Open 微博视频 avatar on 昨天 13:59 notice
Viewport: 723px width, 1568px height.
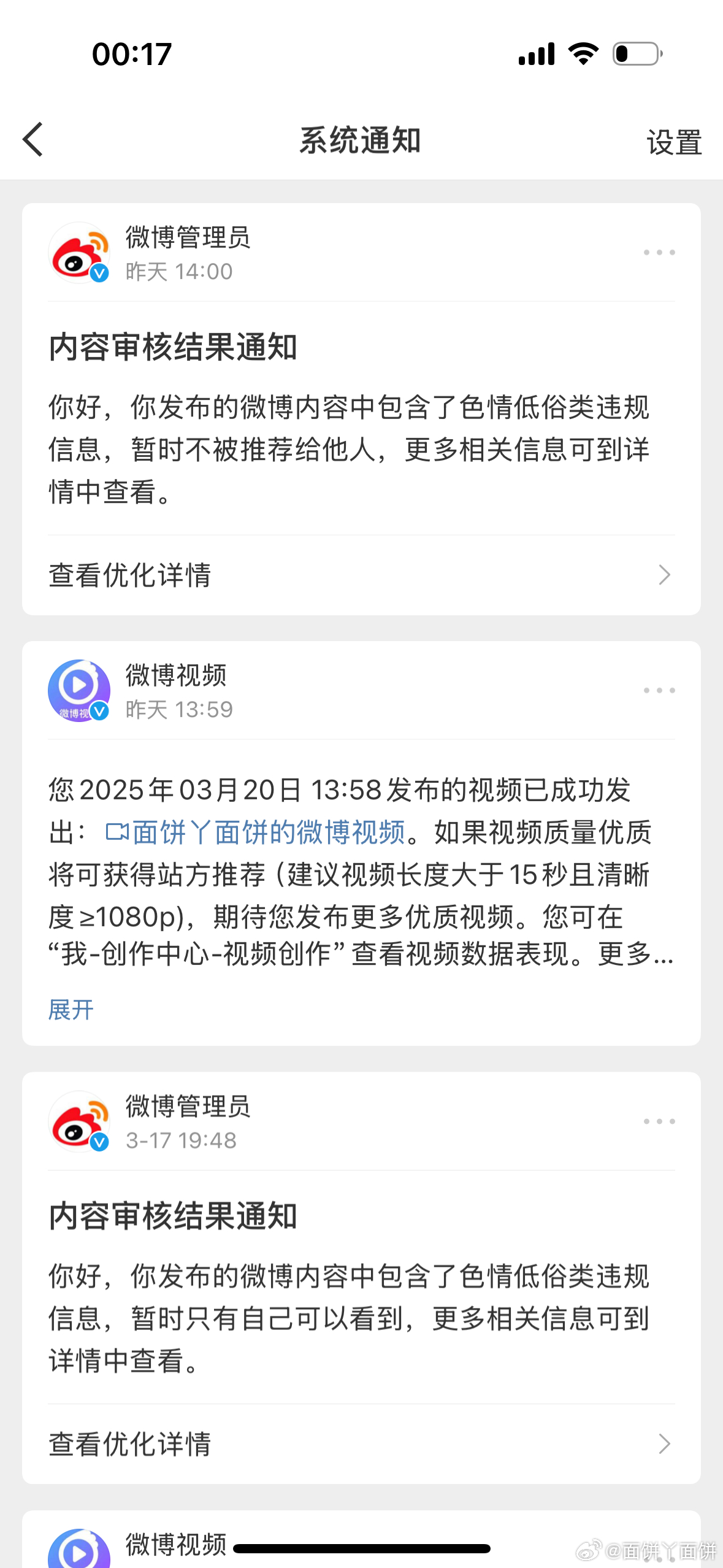click(79, 691)
